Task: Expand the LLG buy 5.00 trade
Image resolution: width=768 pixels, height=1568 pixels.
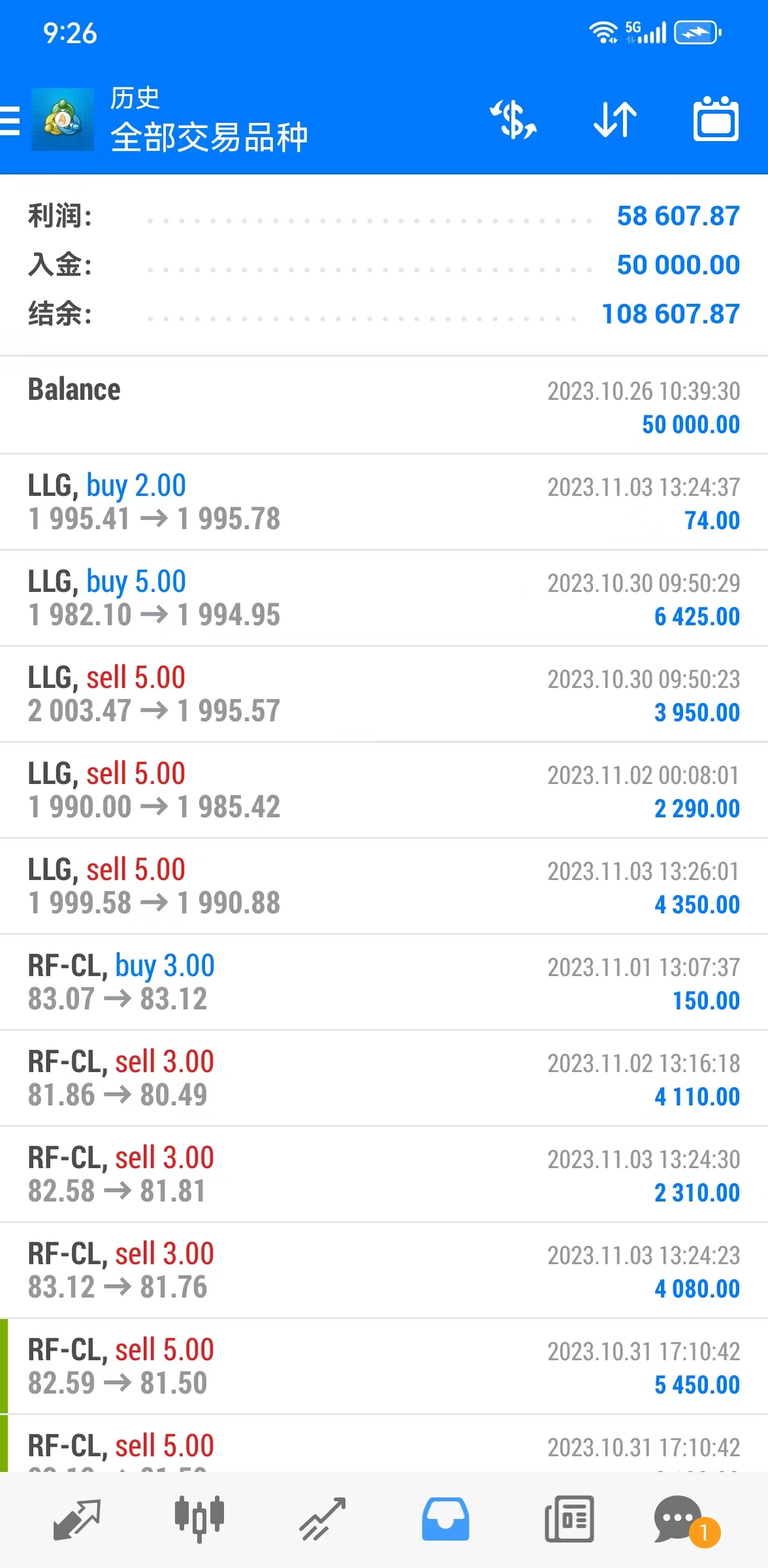Action: 384,598
